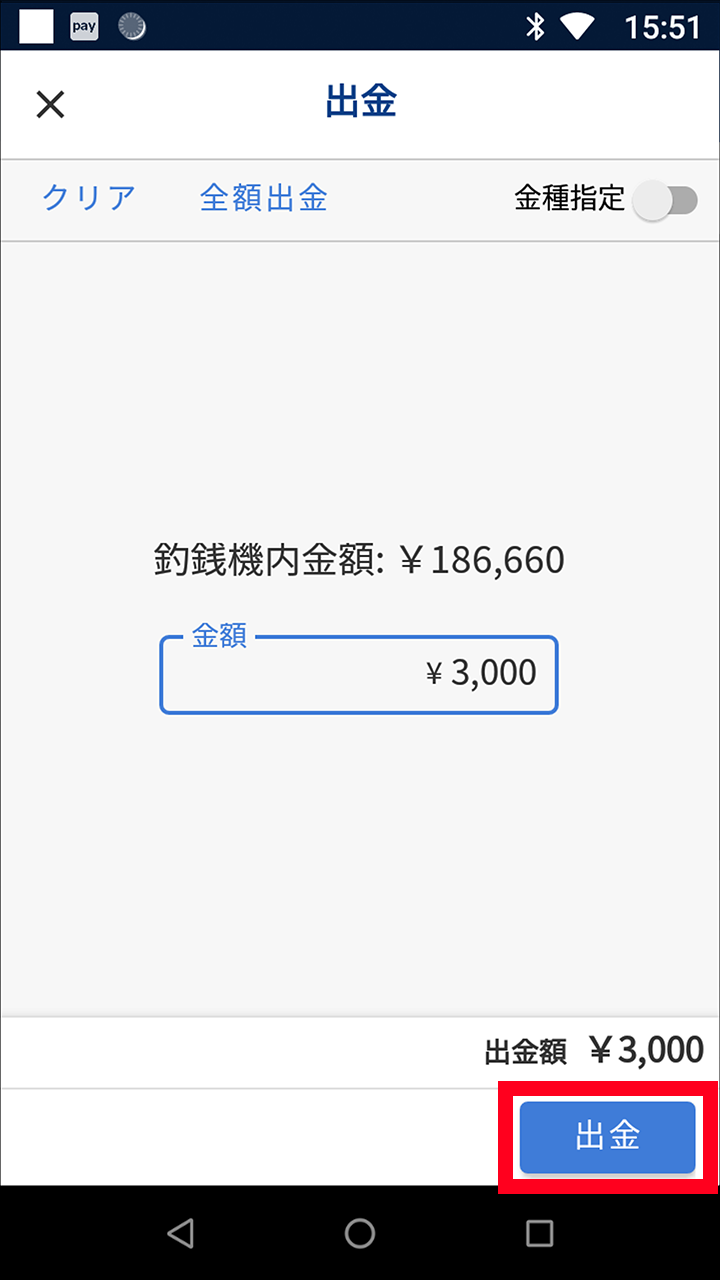The width and height of the screenshot is (720, 1280).
Task: Tap the Bluetooth status icon
Action: (x=537, y=26)
